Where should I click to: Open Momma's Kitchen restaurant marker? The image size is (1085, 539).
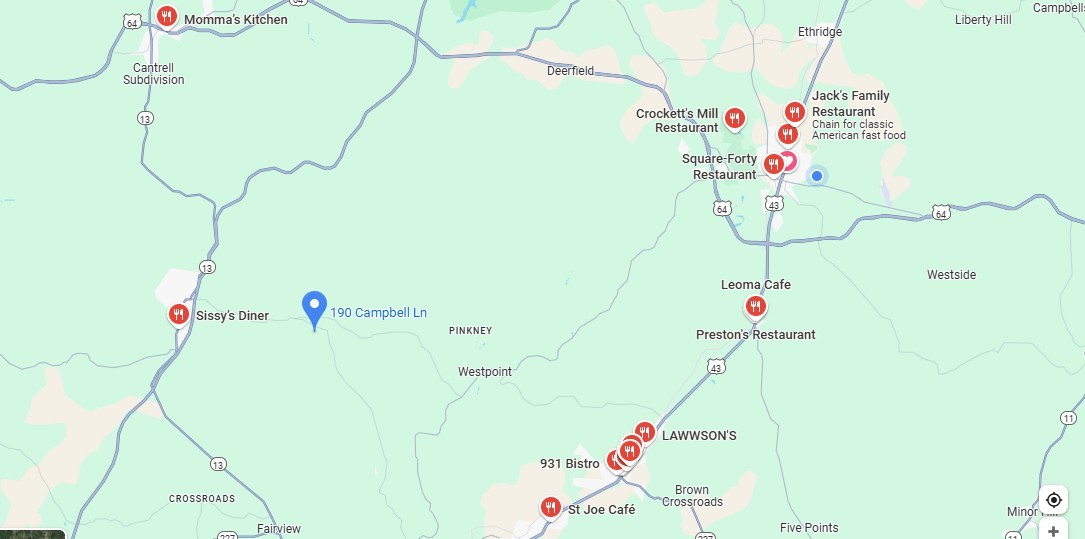pyautogui.click(x=167, y=17)
